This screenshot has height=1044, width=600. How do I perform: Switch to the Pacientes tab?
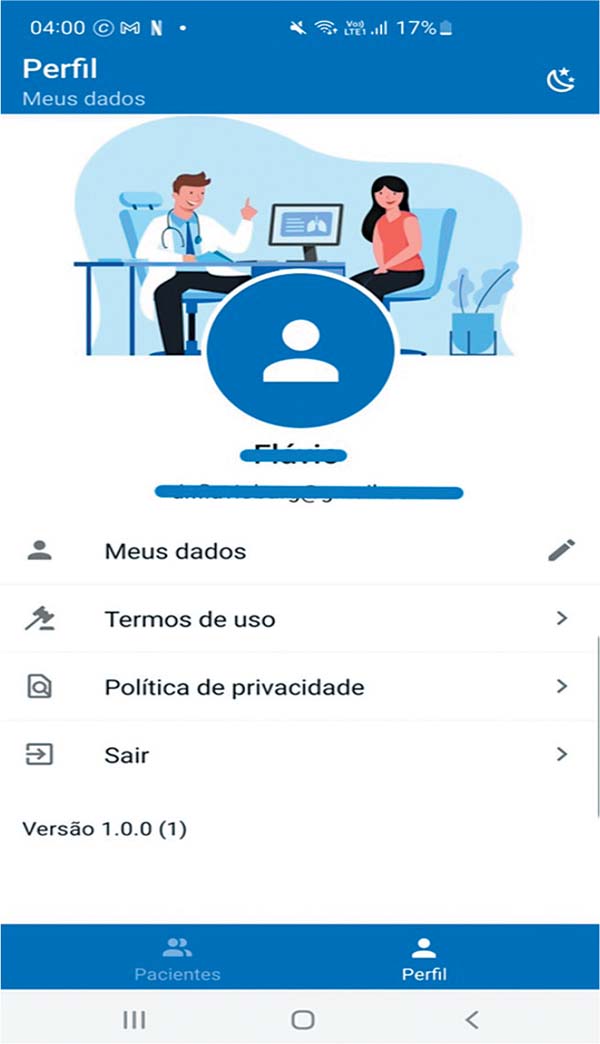[177, 958]
